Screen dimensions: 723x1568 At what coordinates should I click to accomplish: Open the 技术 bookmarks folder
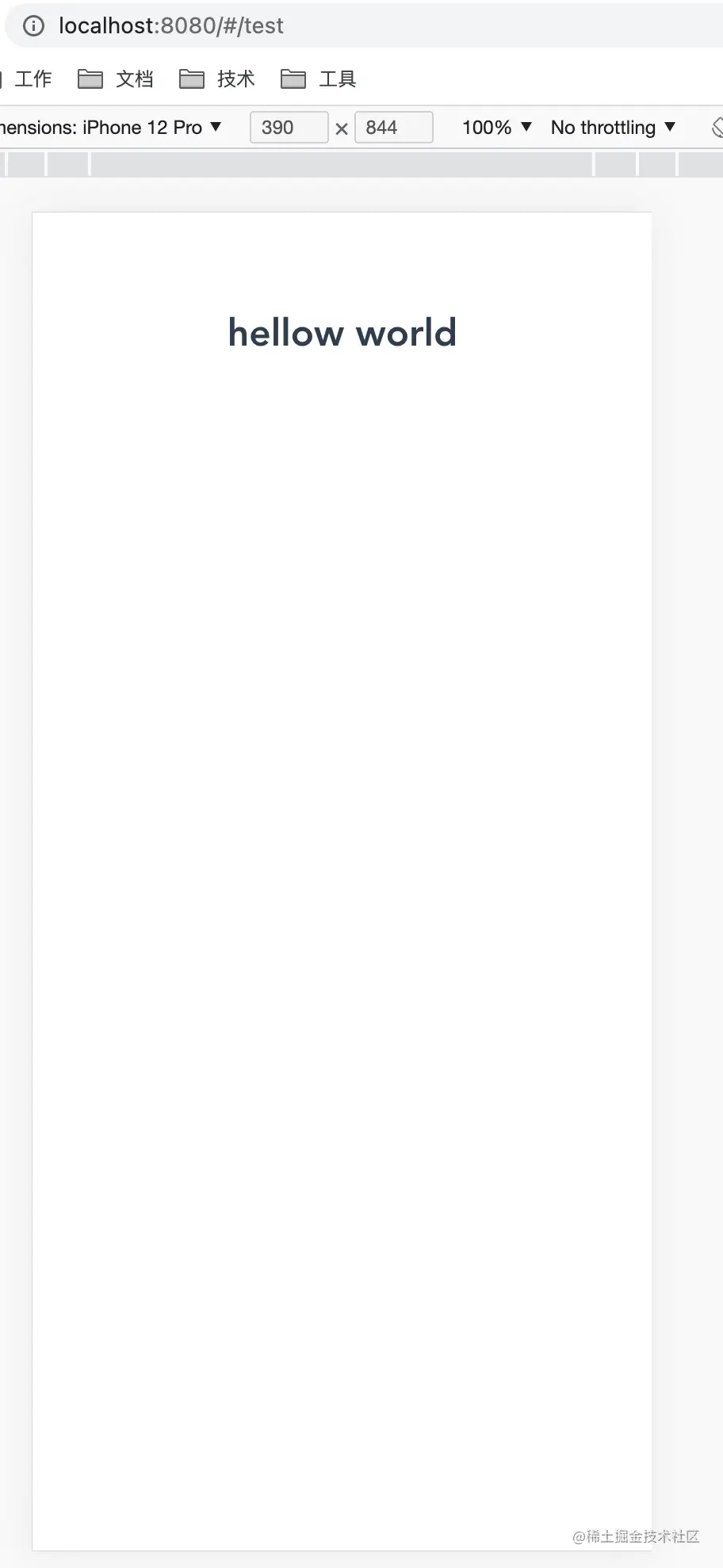217,79
